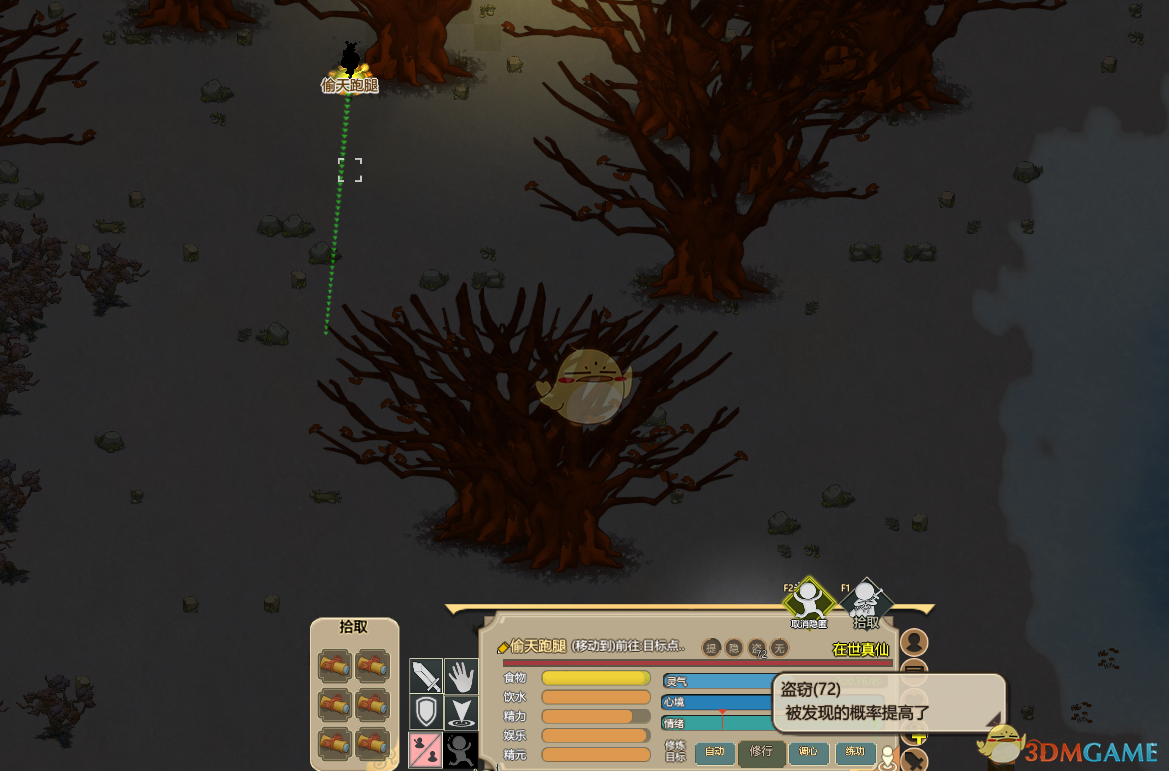Select the shield defense icon
This screenshot has height=771, width=1169.
pyautogui.click(x=427, y=712)
